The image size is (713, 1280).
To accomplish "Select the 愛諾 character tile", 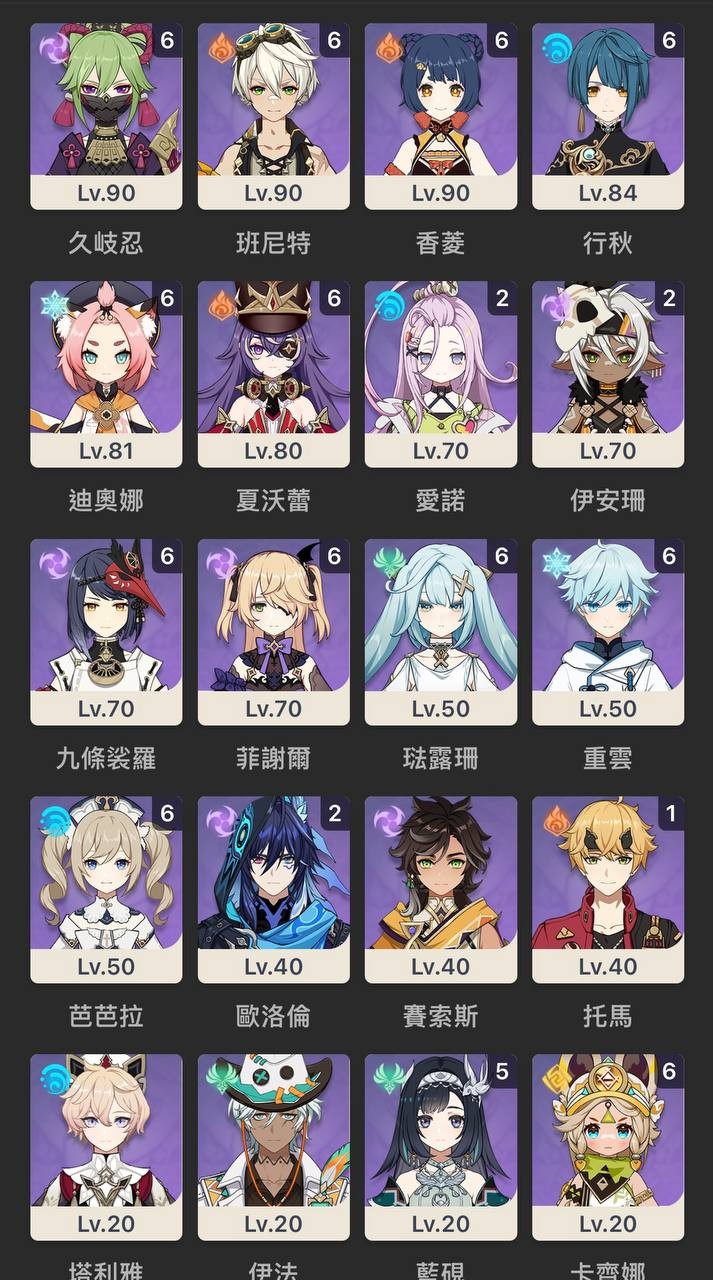I will (x=440, y=374).
